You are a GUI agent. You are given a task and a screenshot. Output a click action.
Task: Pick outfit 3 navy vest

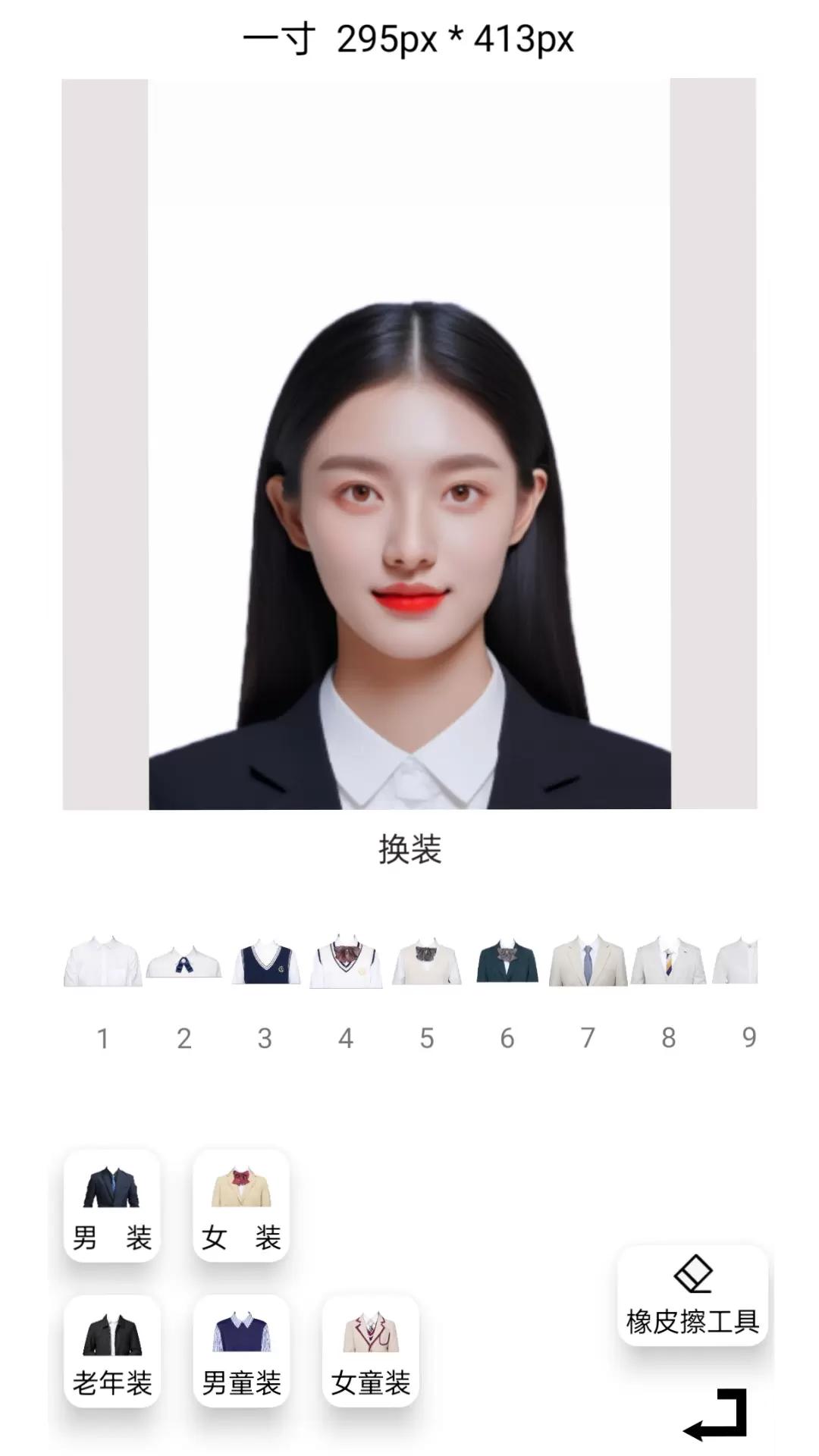pos(265,962)
